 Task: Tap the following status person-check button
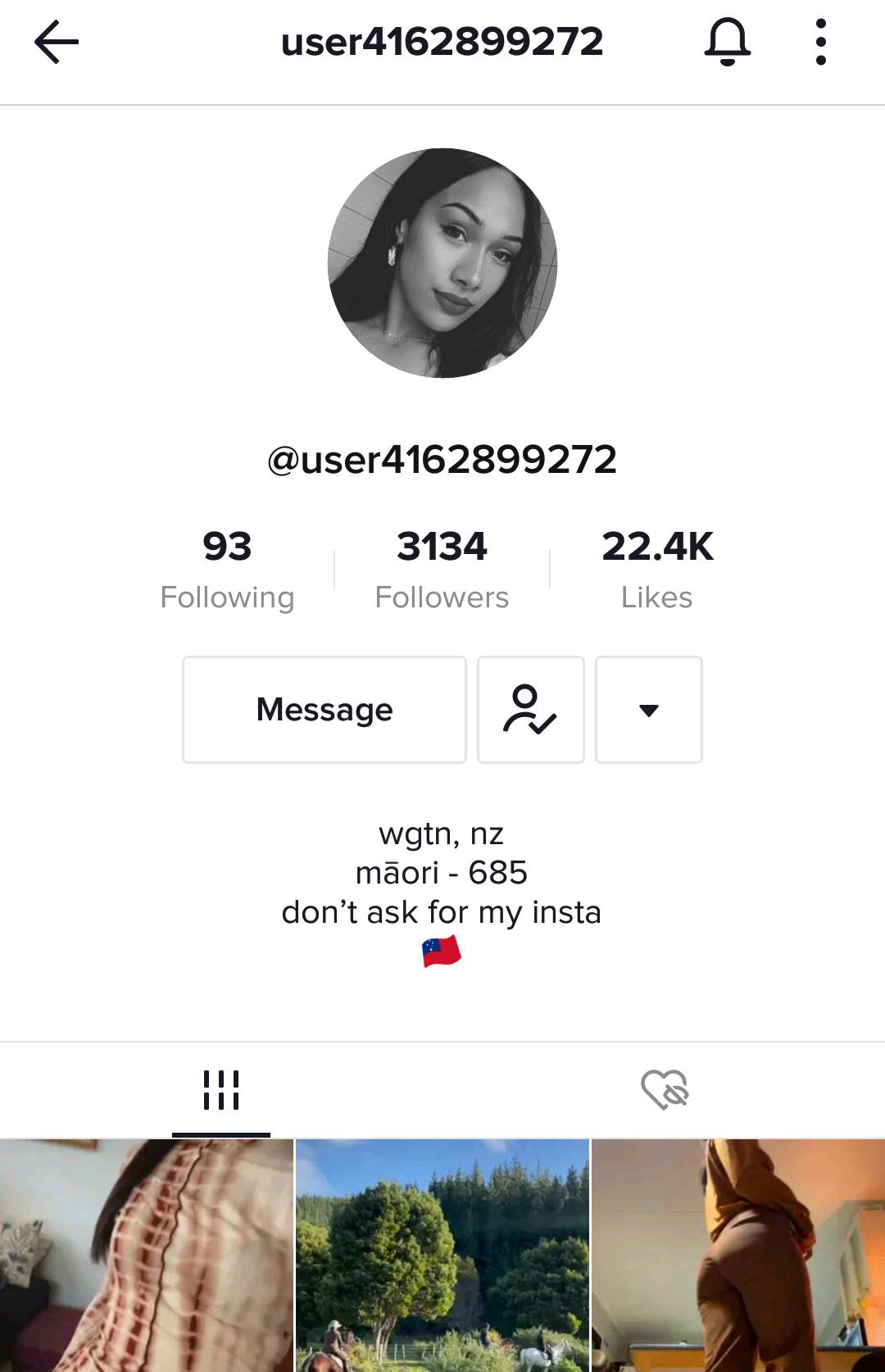pyautogui.click(x=531, y=710)
